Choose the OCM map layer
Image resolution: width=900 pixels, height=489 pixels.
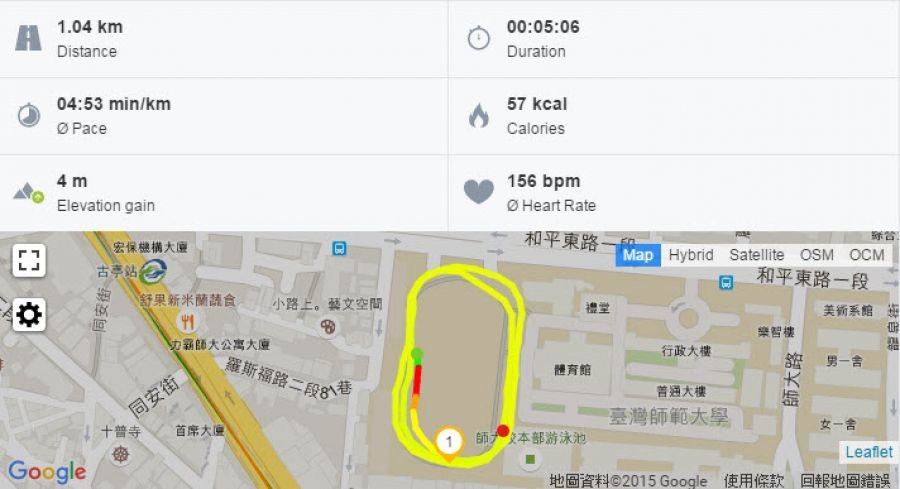866,255
